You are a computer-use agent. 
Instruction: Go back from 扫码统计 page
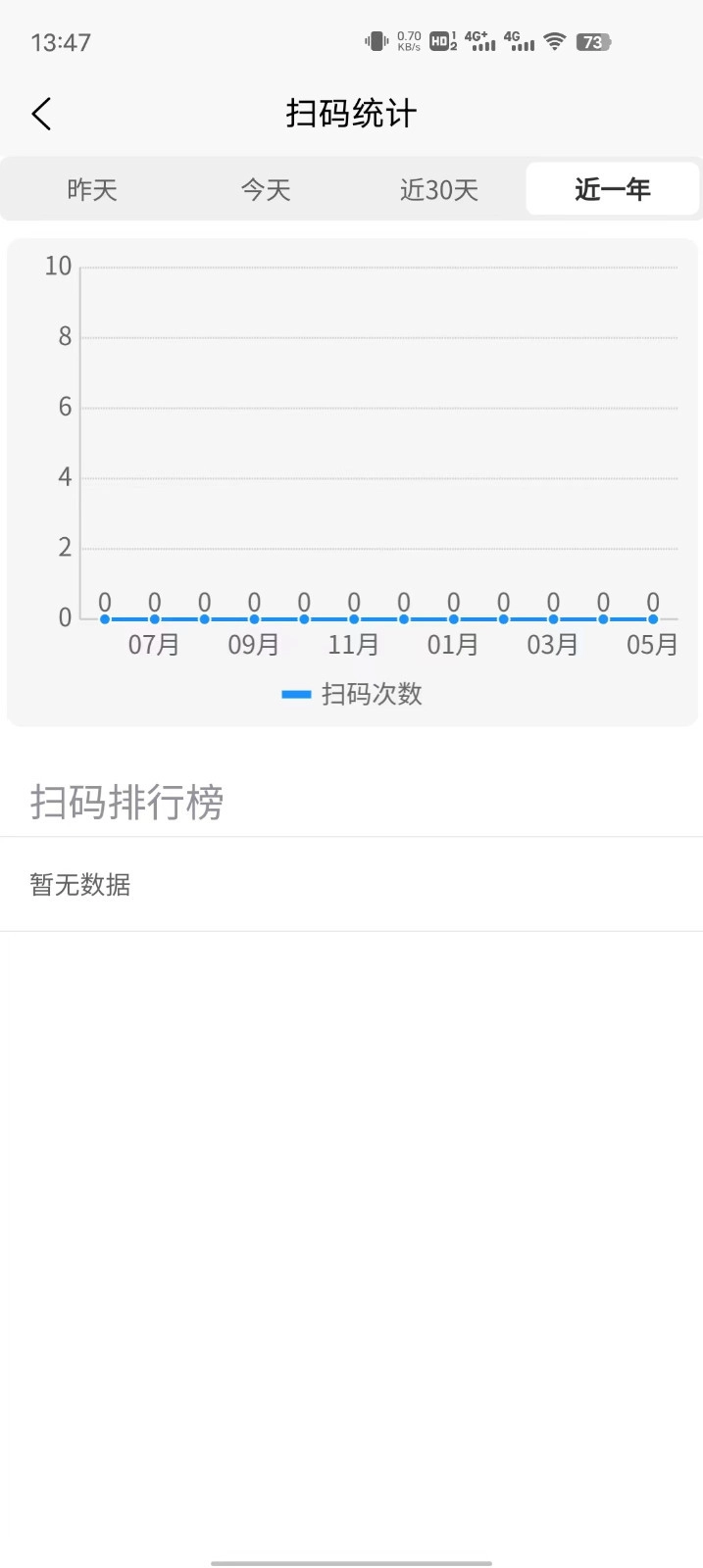tap(41, 114)
